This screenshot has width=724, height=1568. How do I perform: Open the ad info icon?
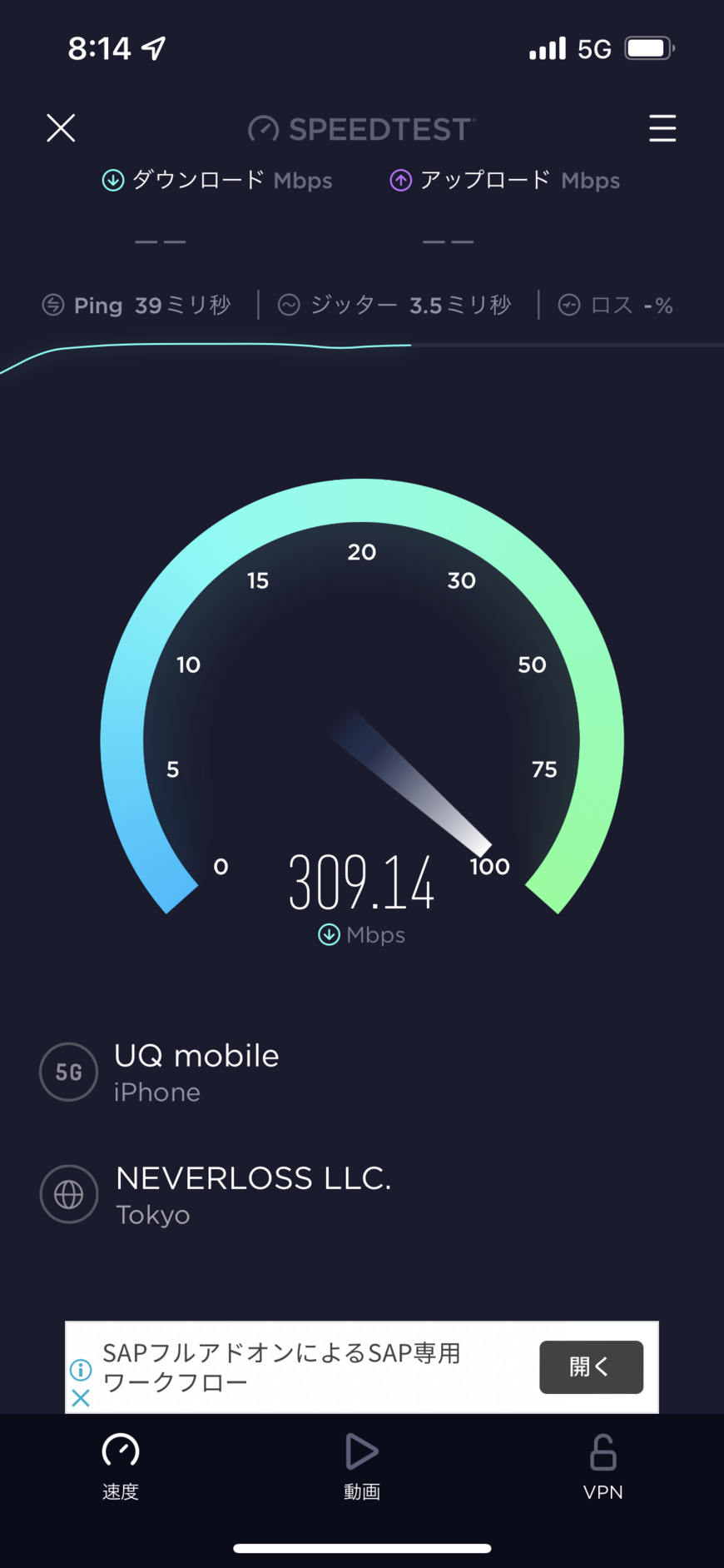[x=81, y=1369]
